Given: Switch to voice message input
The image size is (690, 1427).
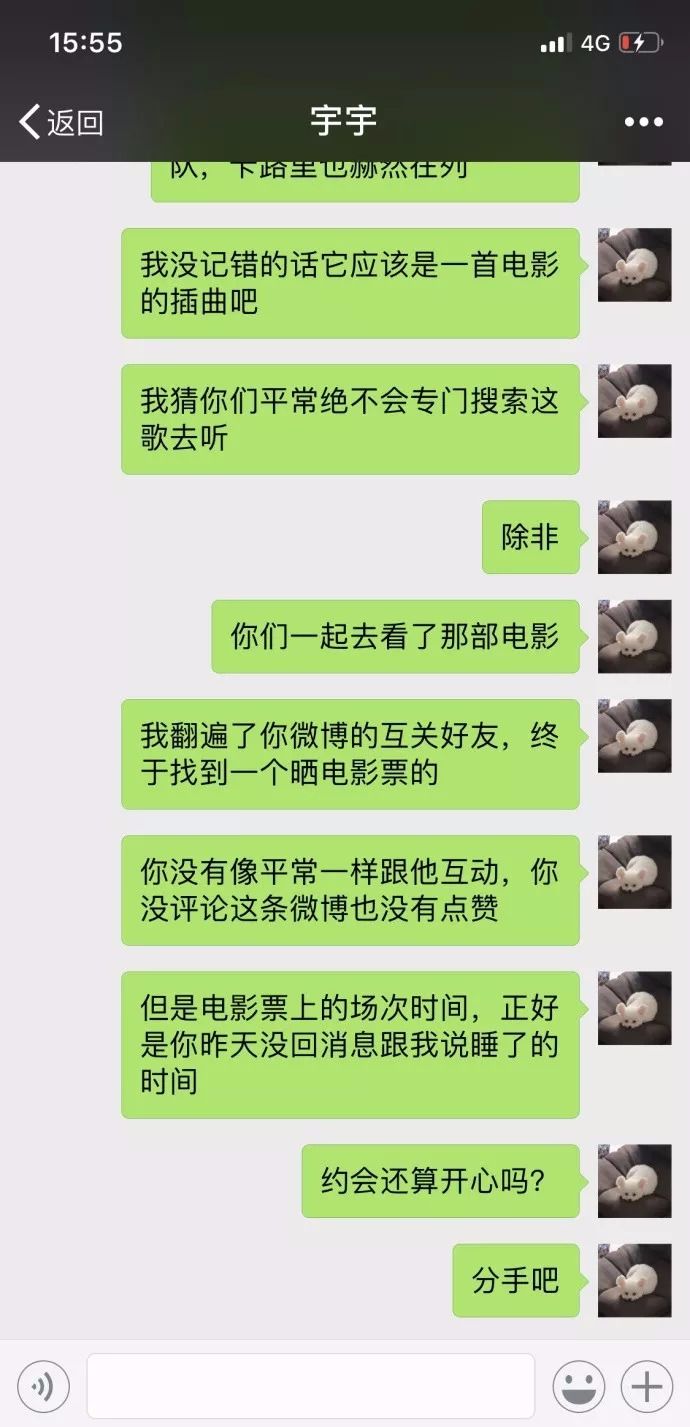Looking at the screenshot, I should (x=43, y=1386).
